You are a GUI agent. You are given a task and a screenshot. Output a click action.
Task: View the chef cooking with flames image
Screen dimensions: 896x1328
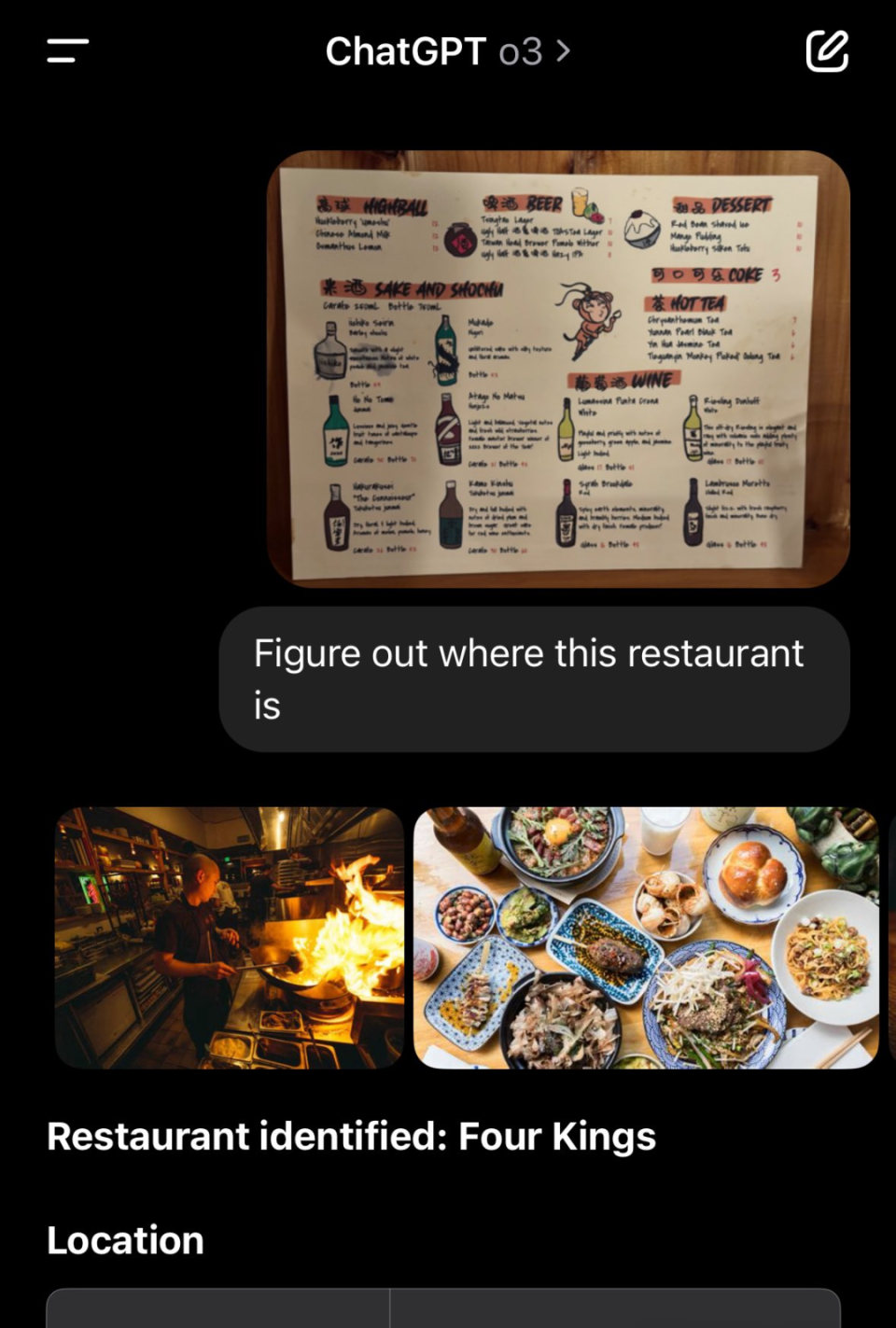coord(230,937)
